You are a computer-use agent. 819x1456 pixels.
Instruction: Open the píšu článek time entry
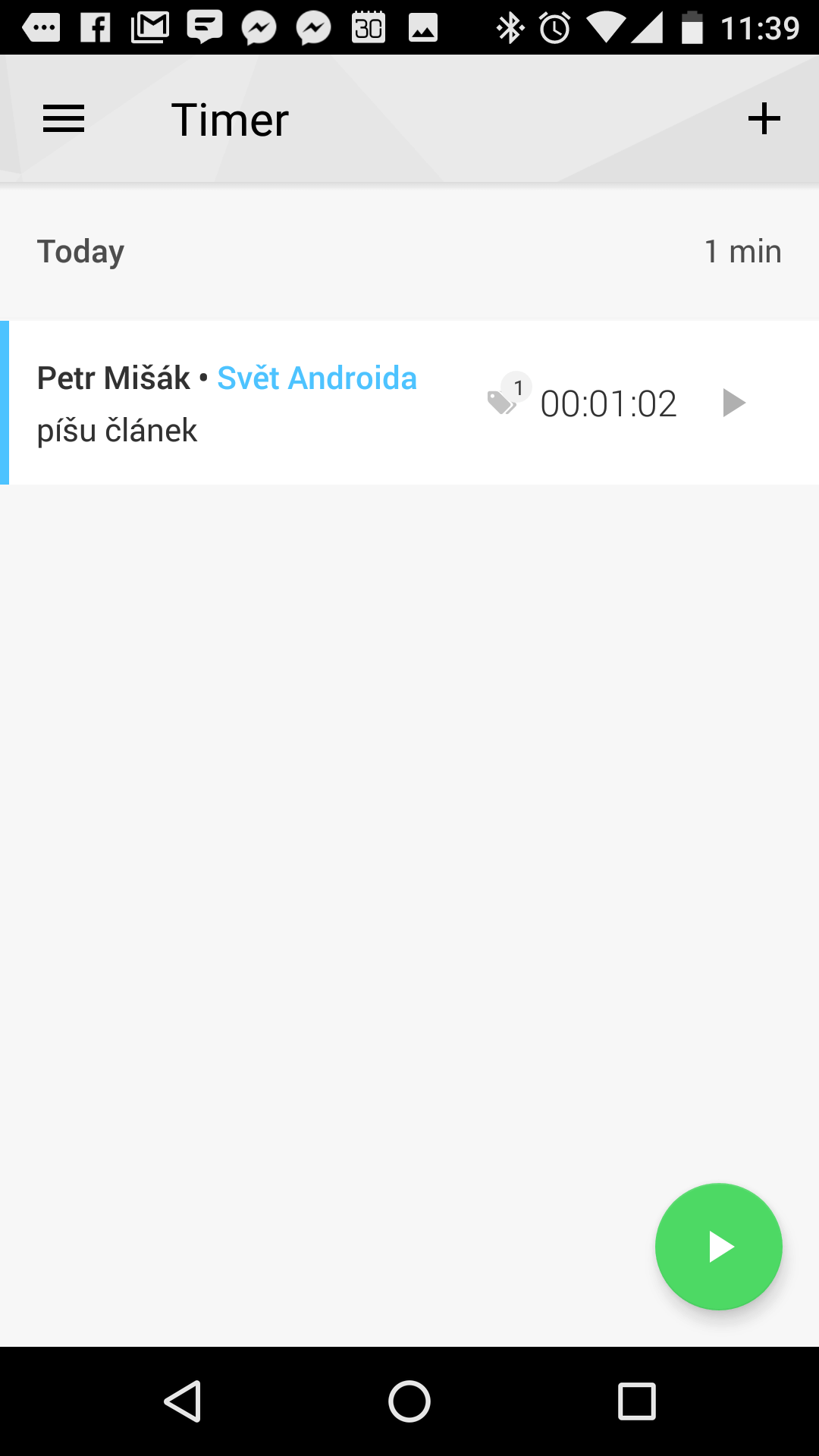409,403
